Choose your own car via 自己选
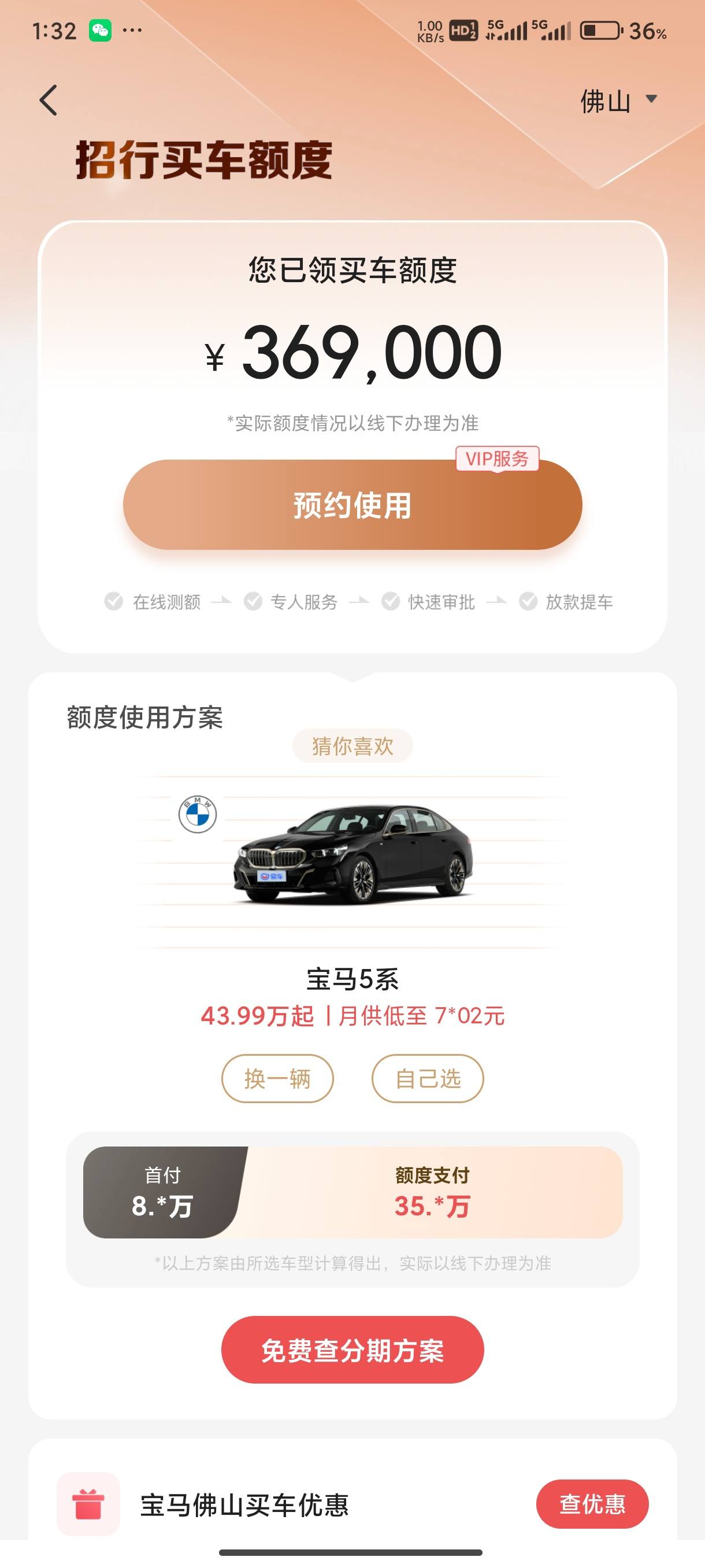 click(x=428, y=1079)
